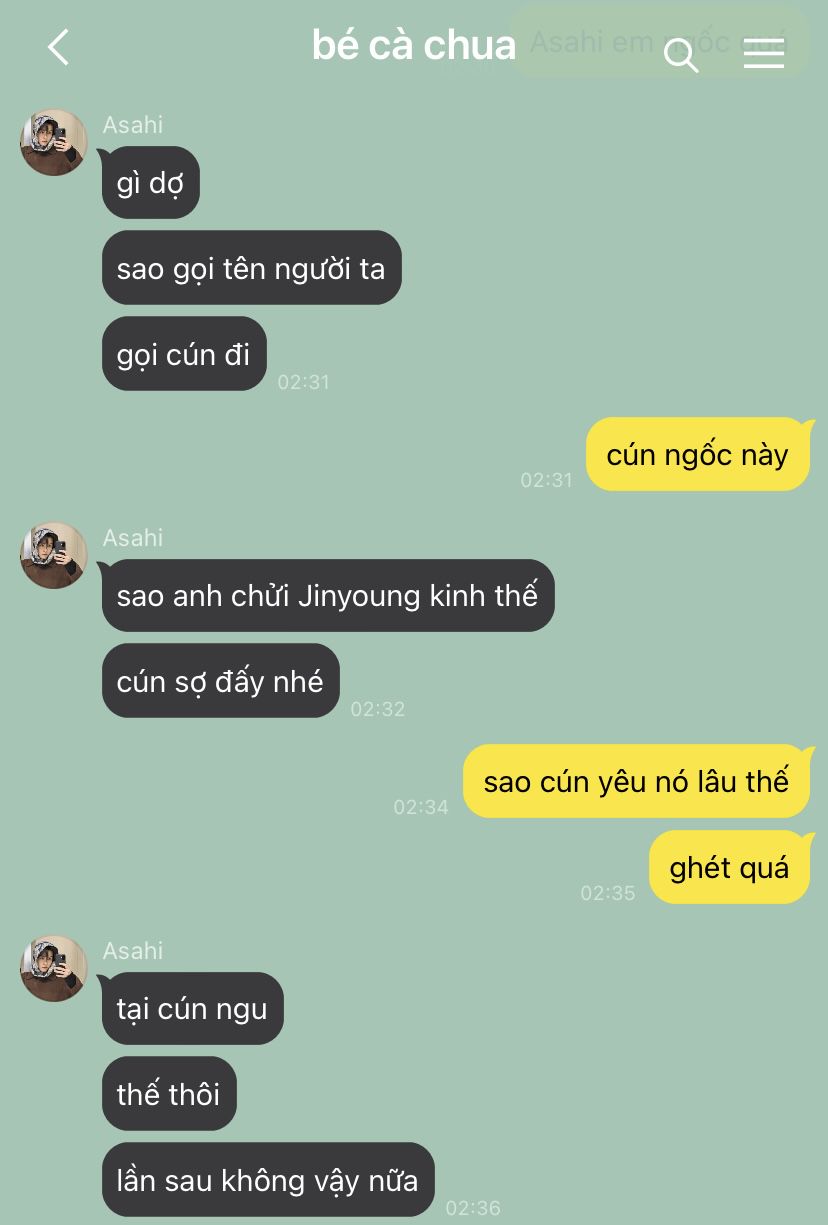The height and width of the screenshot is (1225, 828).
Task: Search within this conversation
Action: 680,54
